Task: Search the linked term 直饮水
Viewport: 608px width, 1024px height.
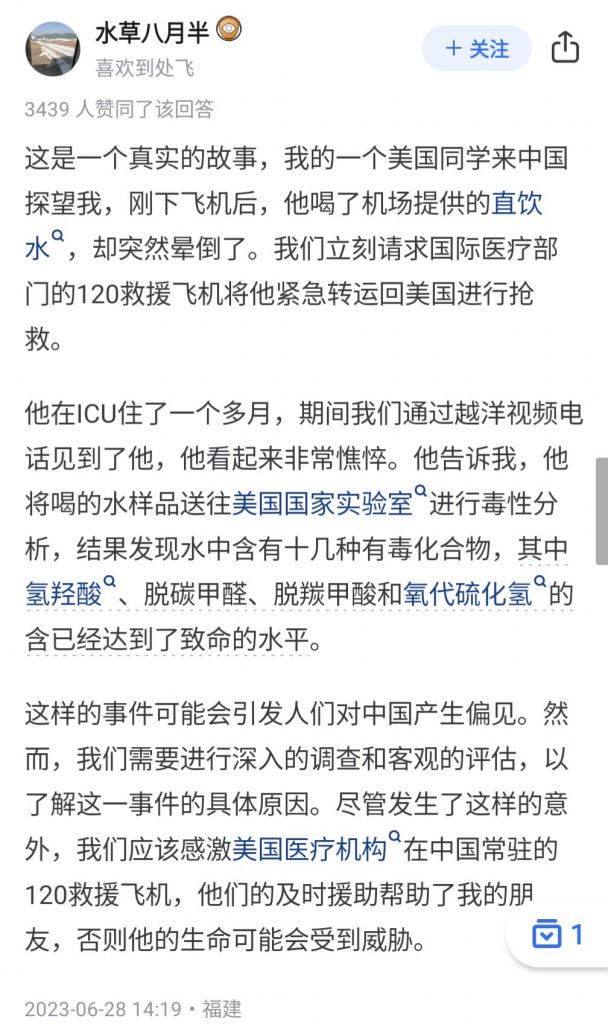Action: click(517, 206)
